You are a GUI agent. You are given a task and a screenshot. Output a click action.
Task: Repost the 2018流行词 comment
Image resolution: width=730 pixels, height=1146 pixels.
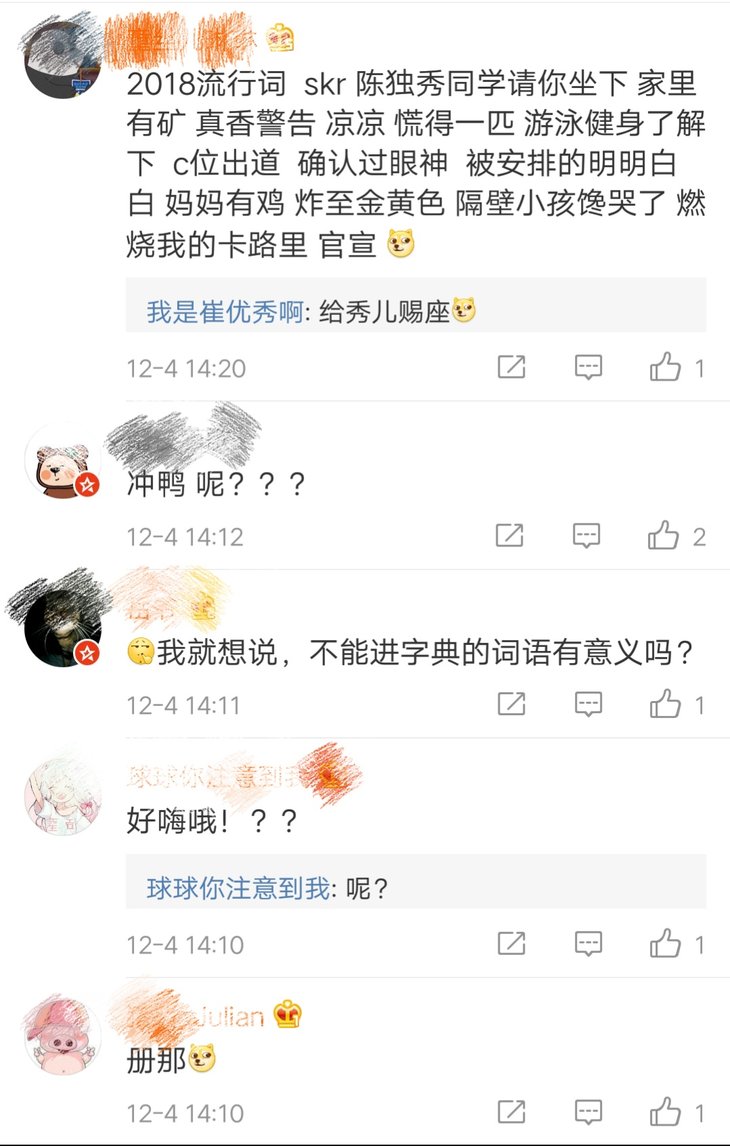(511, 368)
